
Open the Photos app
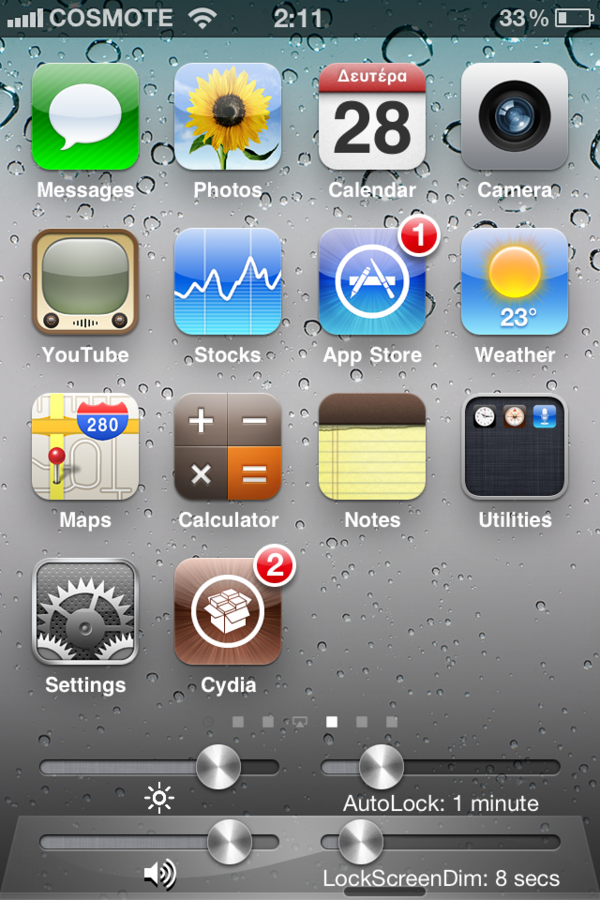[x=228, y=117]
